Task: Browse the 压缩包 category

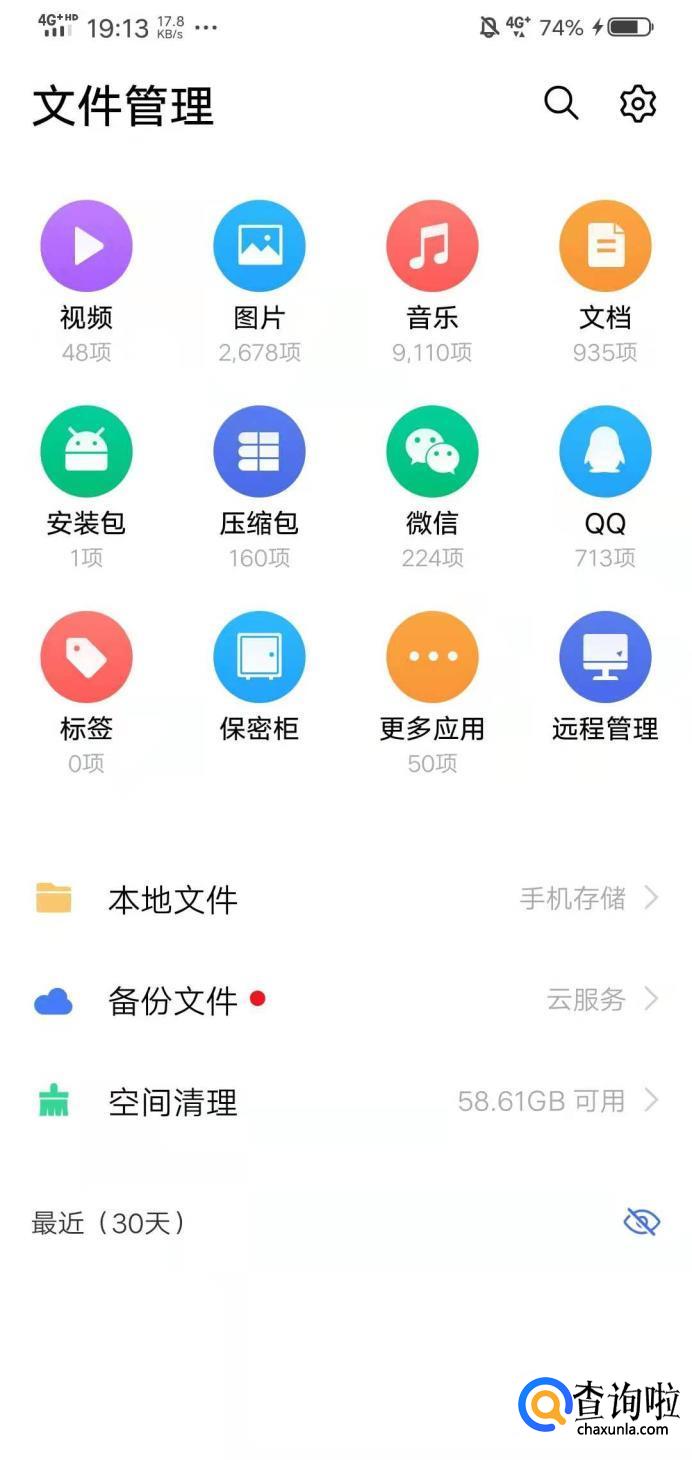Action: coord(259,452)
